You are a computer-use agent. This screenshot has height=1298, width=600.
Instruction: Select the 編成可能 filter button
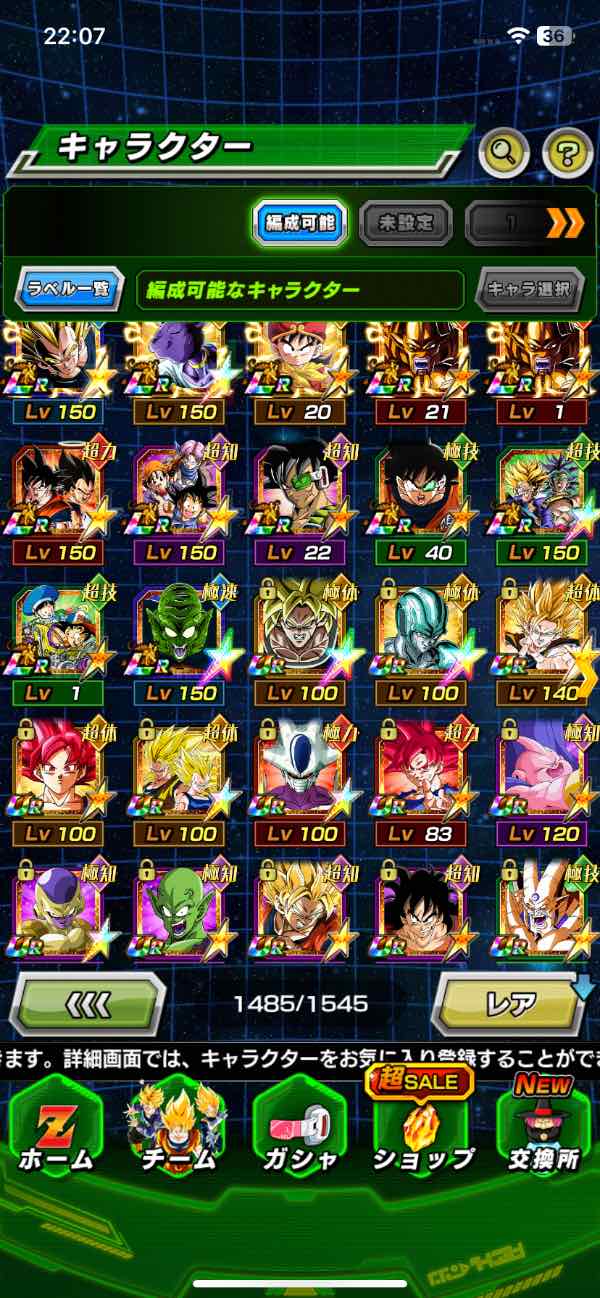300,224
